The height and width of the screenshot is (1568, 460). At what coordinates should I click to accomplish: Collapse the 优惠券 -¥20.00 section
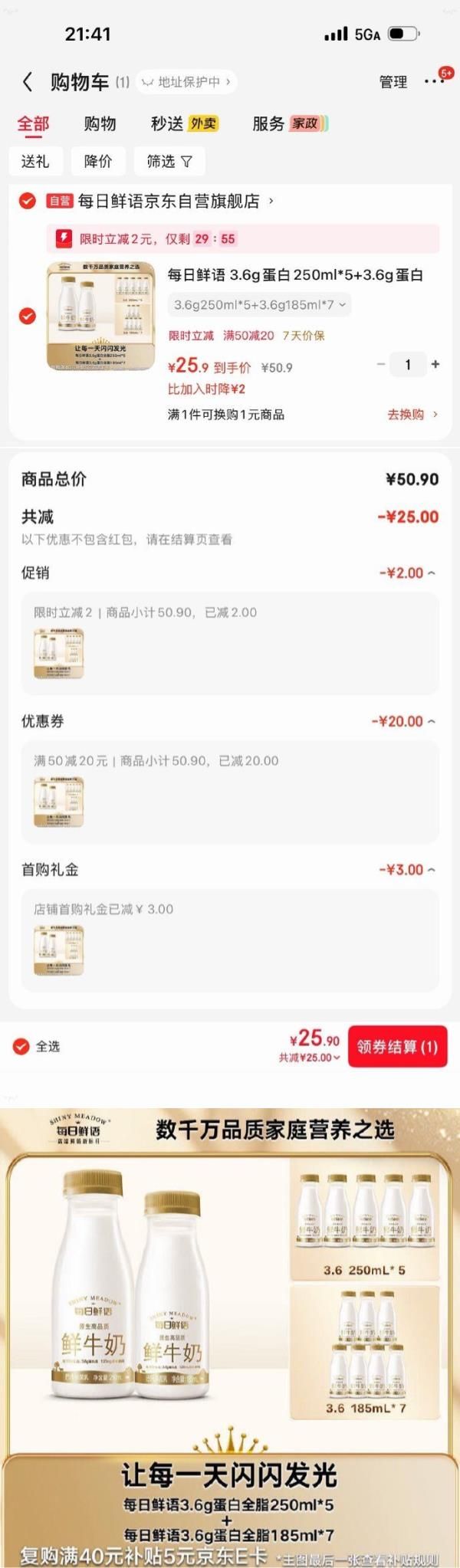click(x=403, y=722)
